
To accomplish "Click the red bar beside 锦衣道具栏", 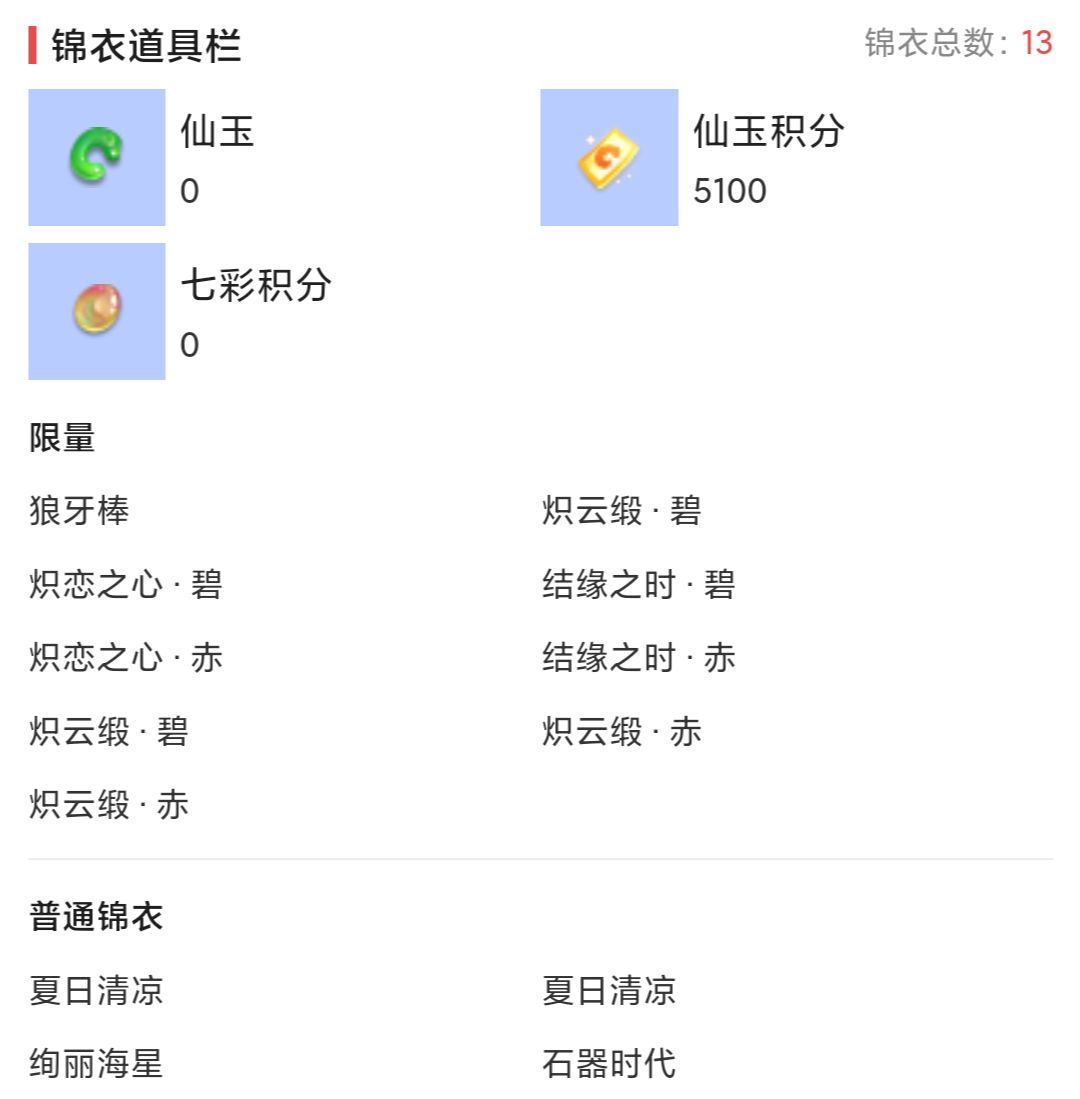I will coord(31,42).
